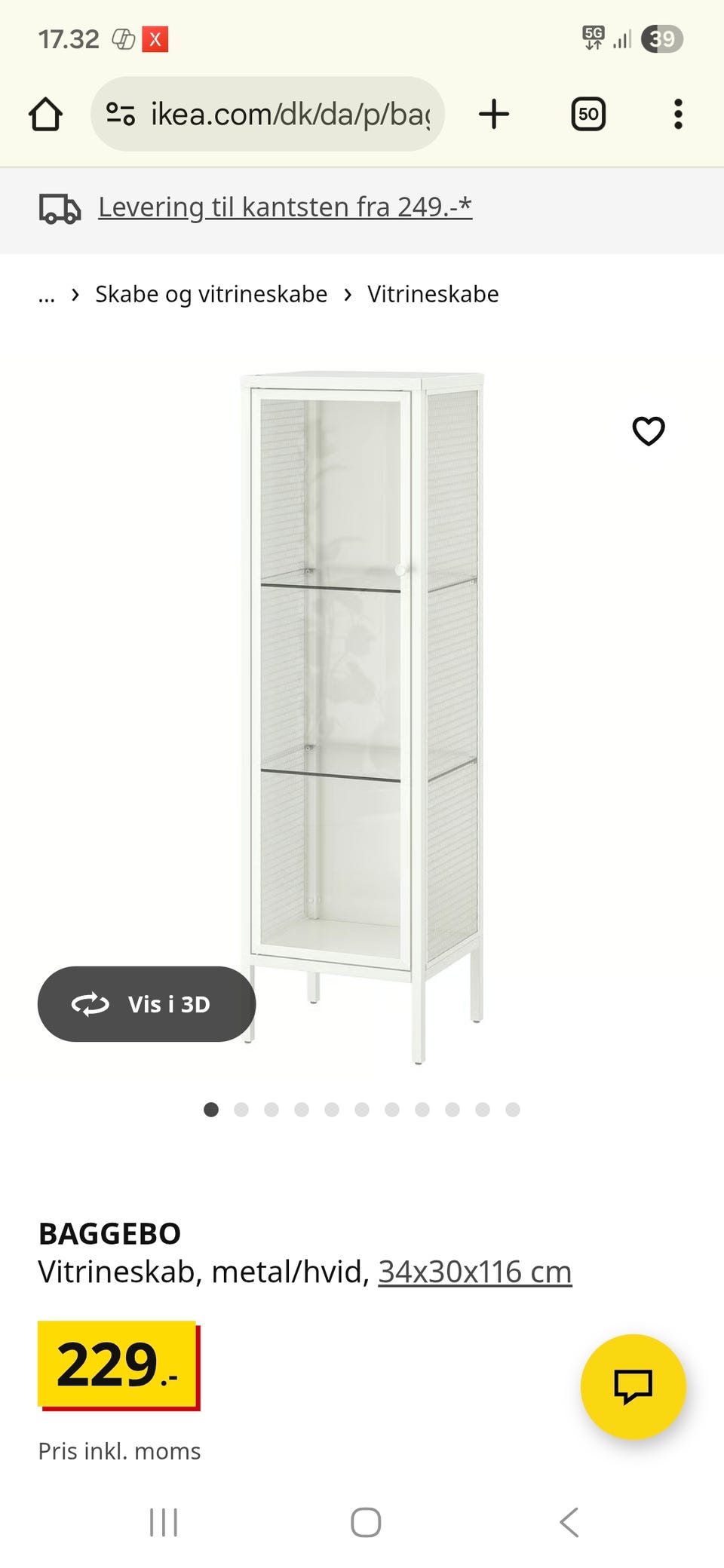The height and width of the screenshot is (1568, 724).
Task: Open a new tab with the plus icon
Action: pyautogui.click(x=493, y=114)
